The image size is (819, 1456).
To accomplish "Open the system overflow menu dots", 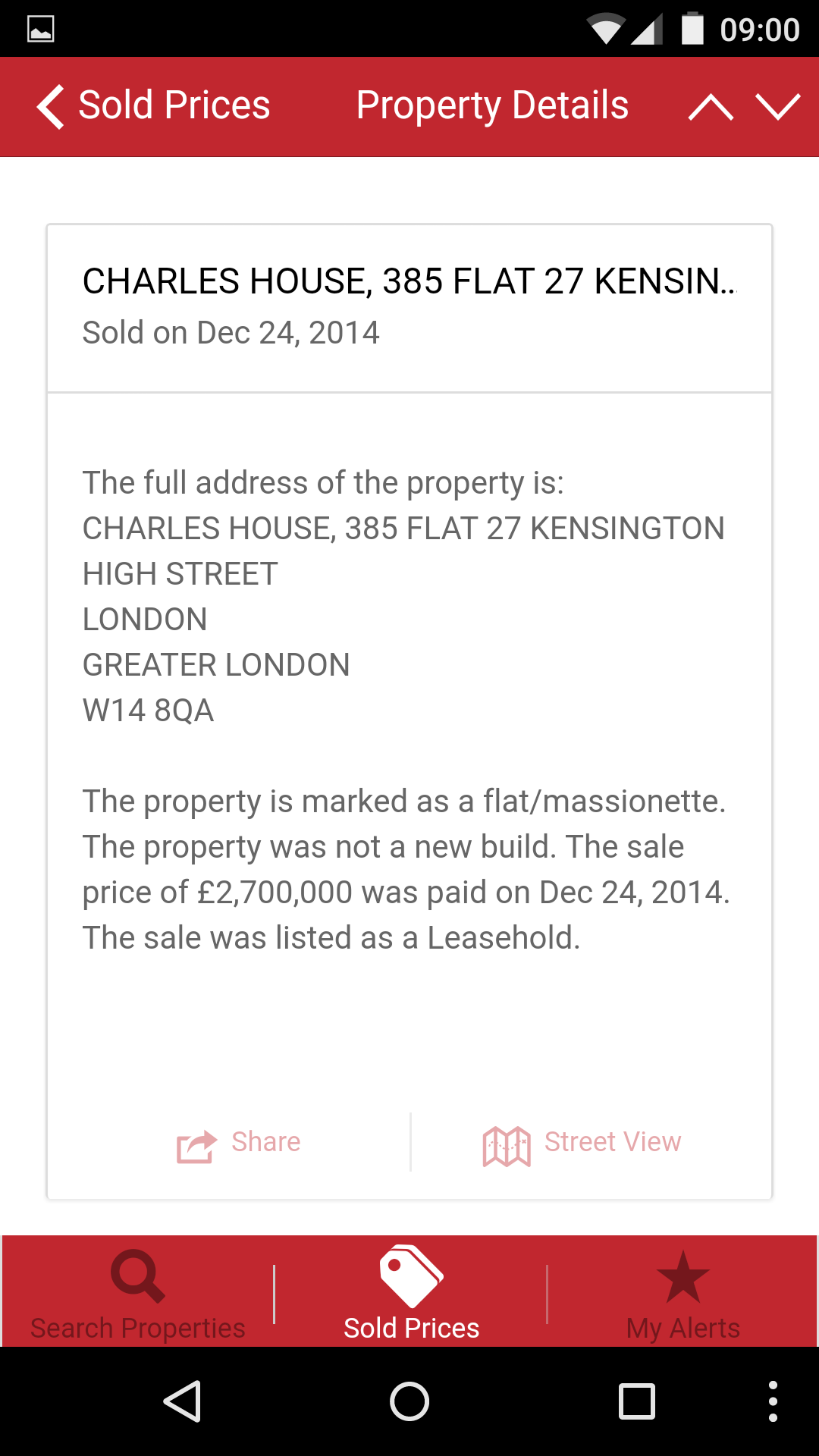I will coord(772,1401).
